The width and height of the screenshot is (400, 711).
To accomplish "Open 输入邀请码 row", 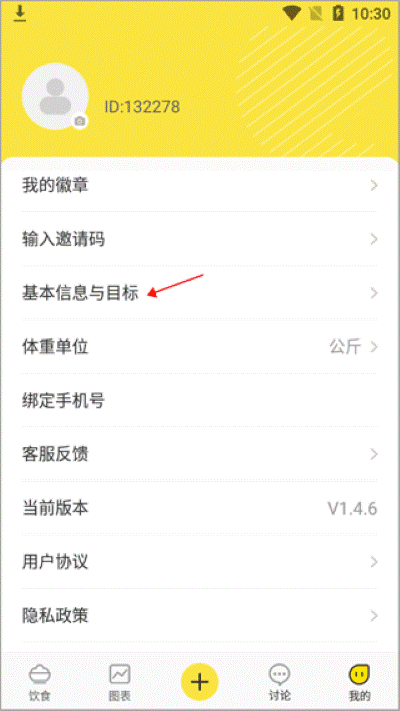I will (x=200, y=239).
